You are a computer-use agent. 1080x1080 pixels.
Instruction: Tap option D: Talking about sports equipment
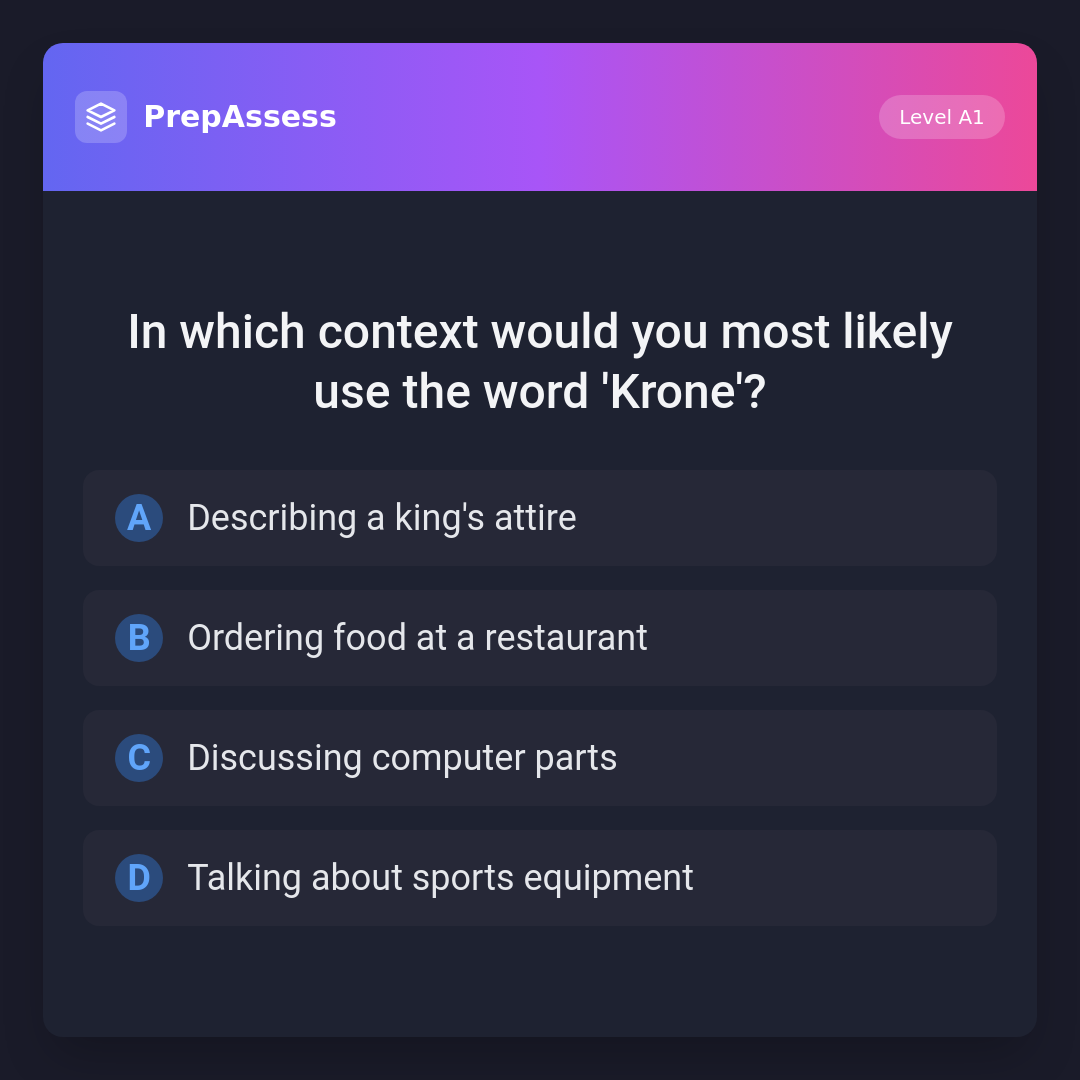coord(540,878)
